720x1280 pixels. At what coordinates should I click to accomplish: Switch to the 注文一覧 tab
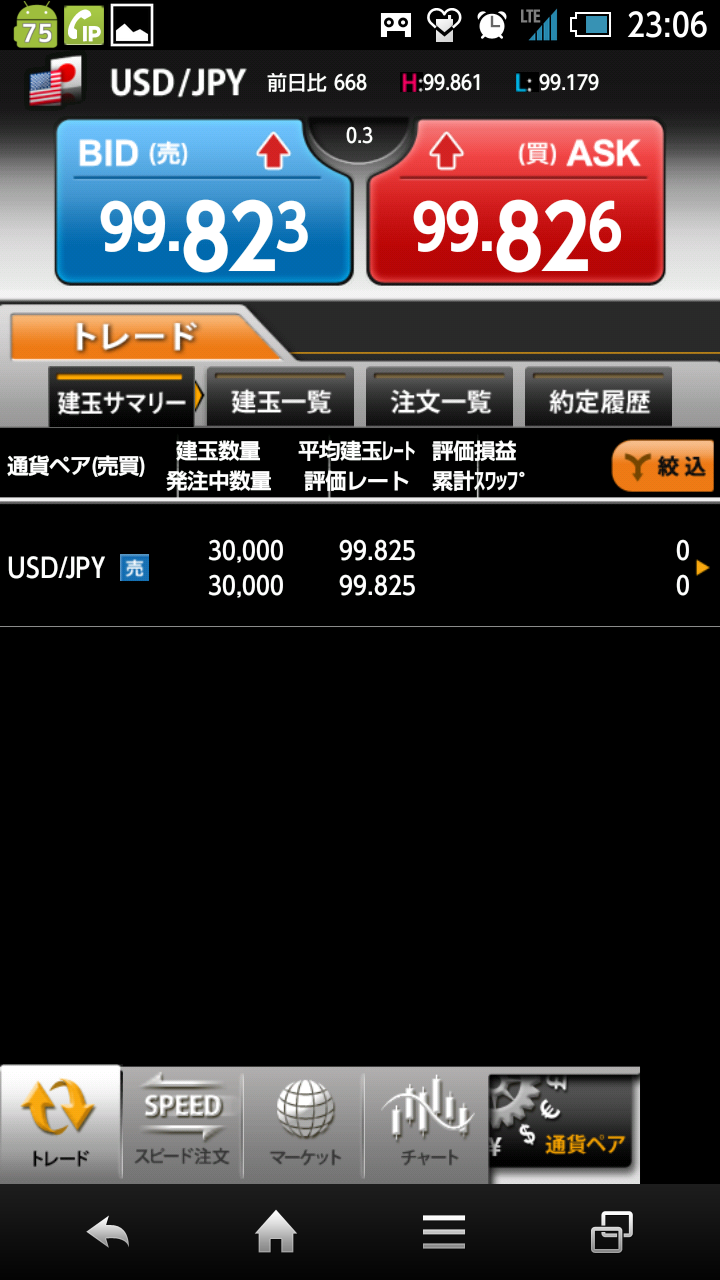coord(440,399)
